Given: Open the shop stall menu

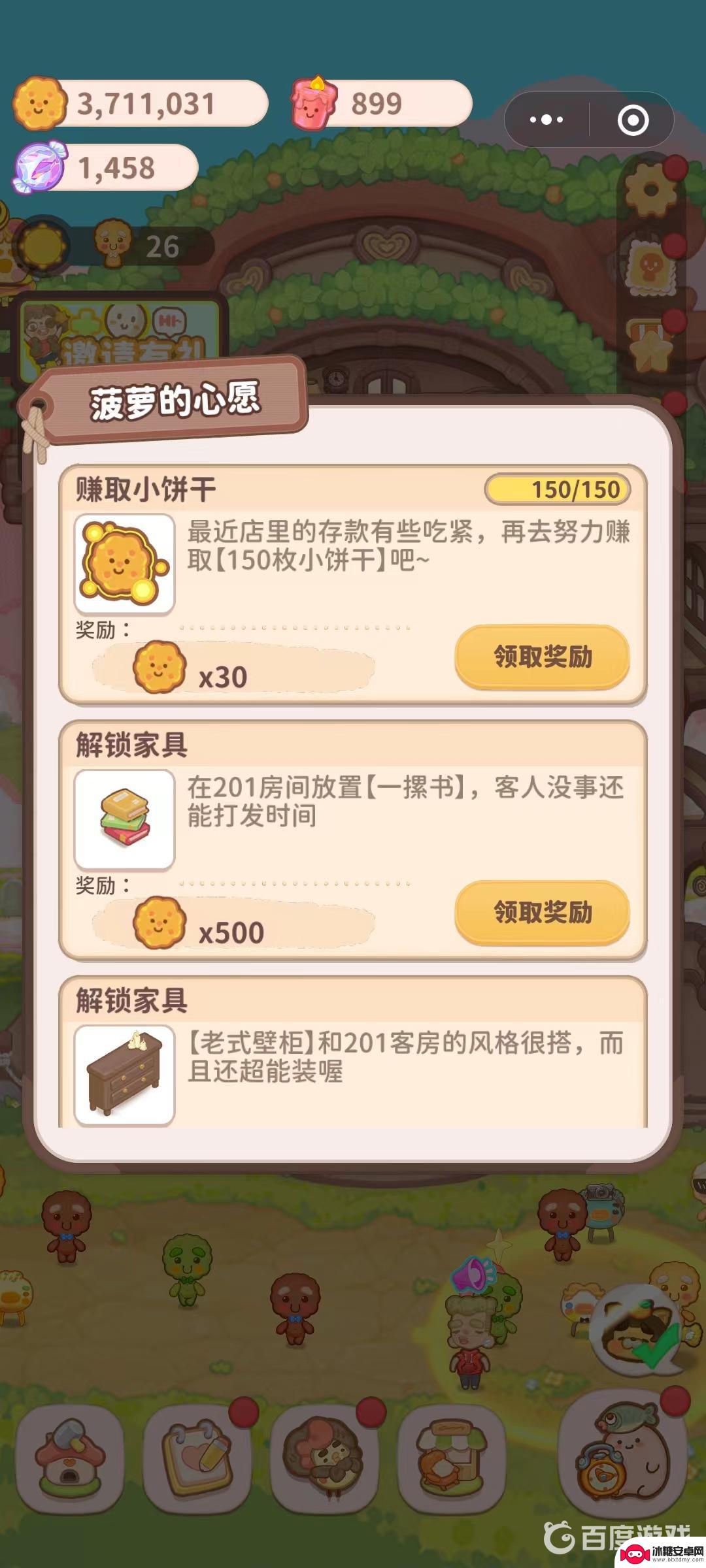Looking at the screenshot, I should click(452, 1458).
